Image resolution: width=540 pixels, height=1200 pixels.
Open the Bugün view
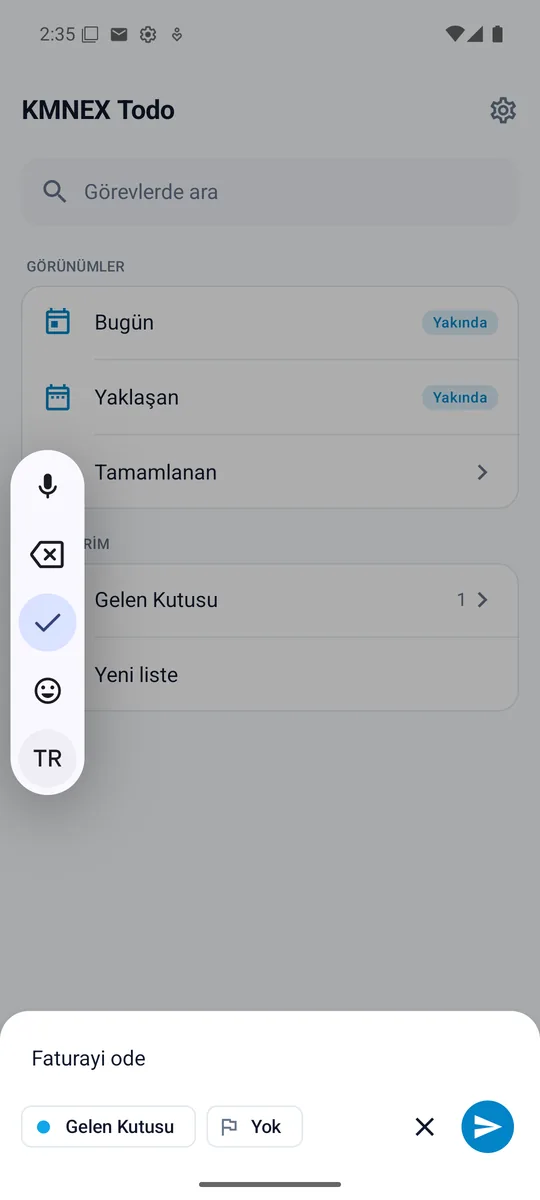pos(270,322)
